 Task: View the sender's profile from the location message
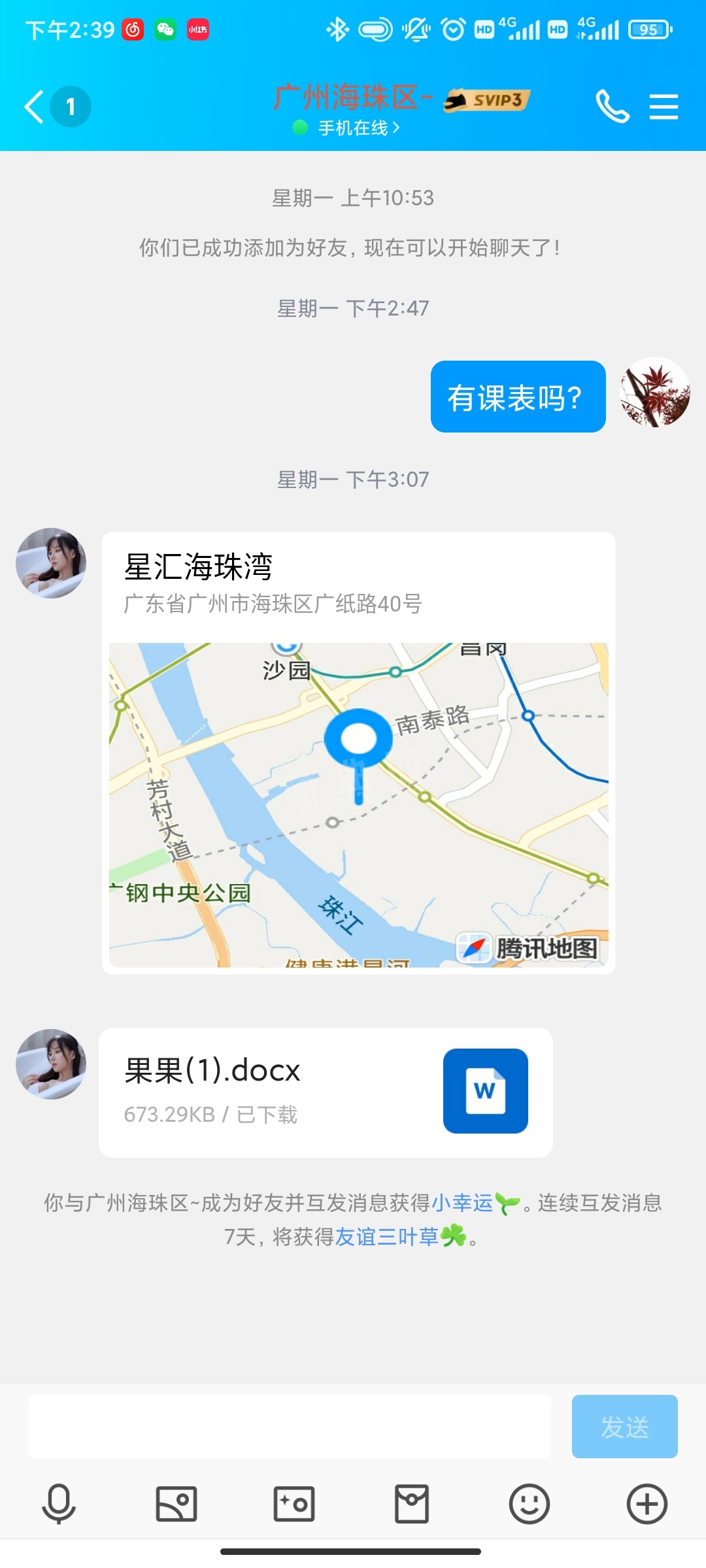(x=51, y=563)
